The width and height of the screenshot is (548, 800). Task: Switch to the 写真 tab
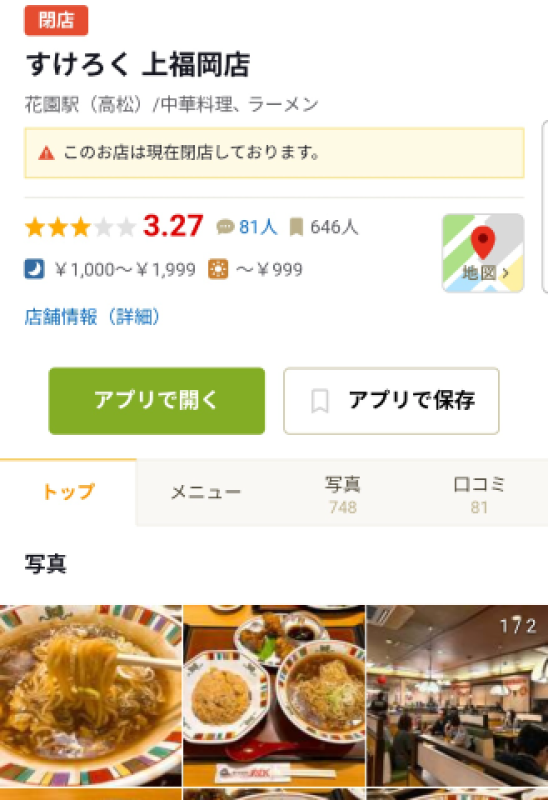click(x=342, y=493)
